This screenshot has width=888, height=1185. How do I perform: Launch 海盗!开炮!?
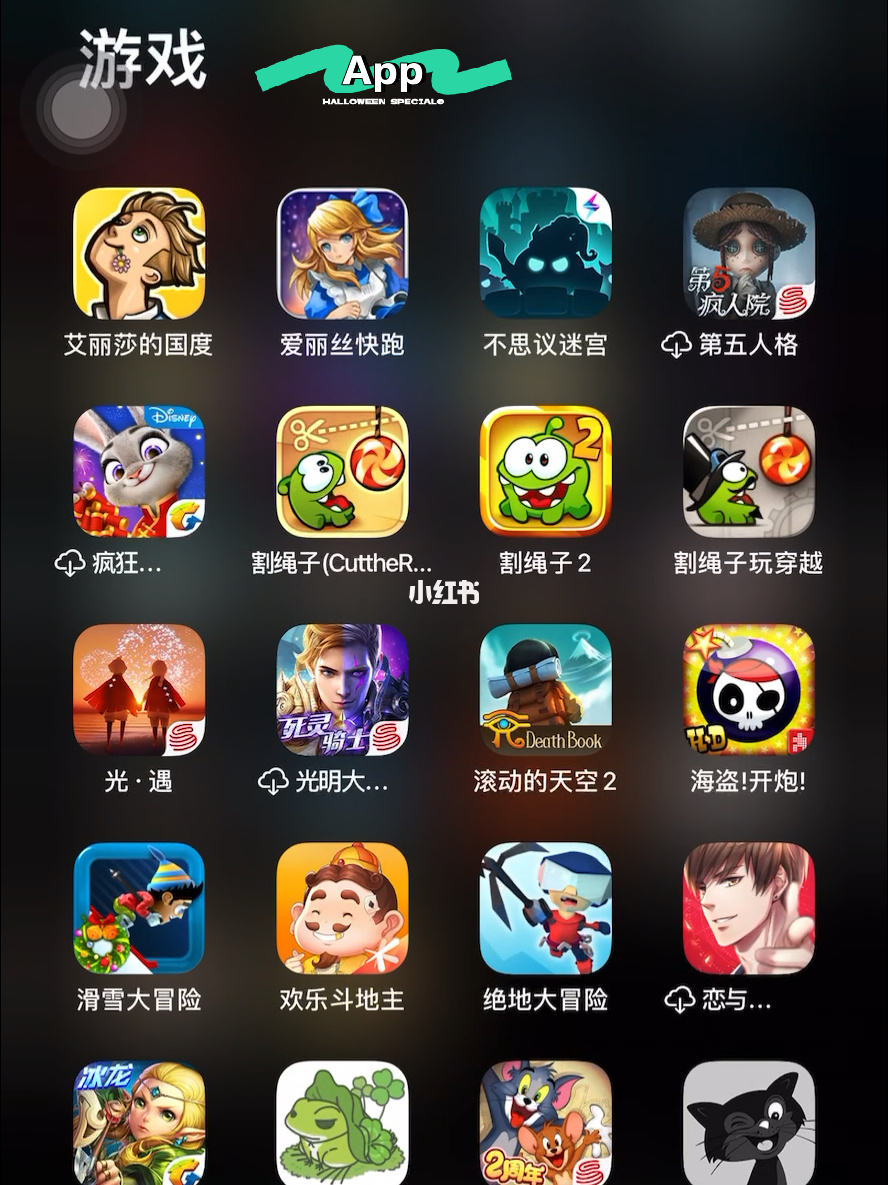tap(748, 690)
